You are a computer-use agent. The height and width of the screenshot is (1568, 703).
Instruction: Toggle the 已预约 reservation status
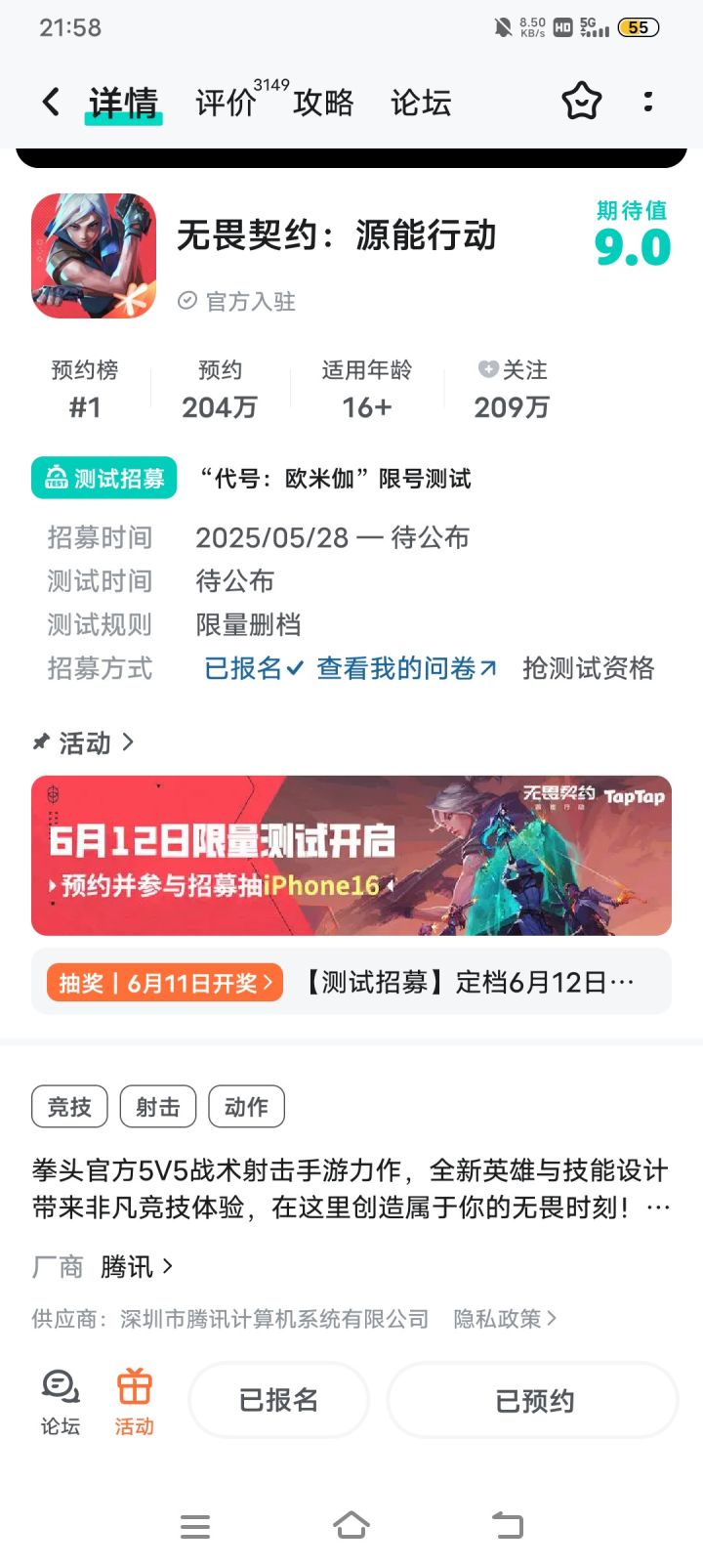pyautogui.click(x=532, y=1399)
